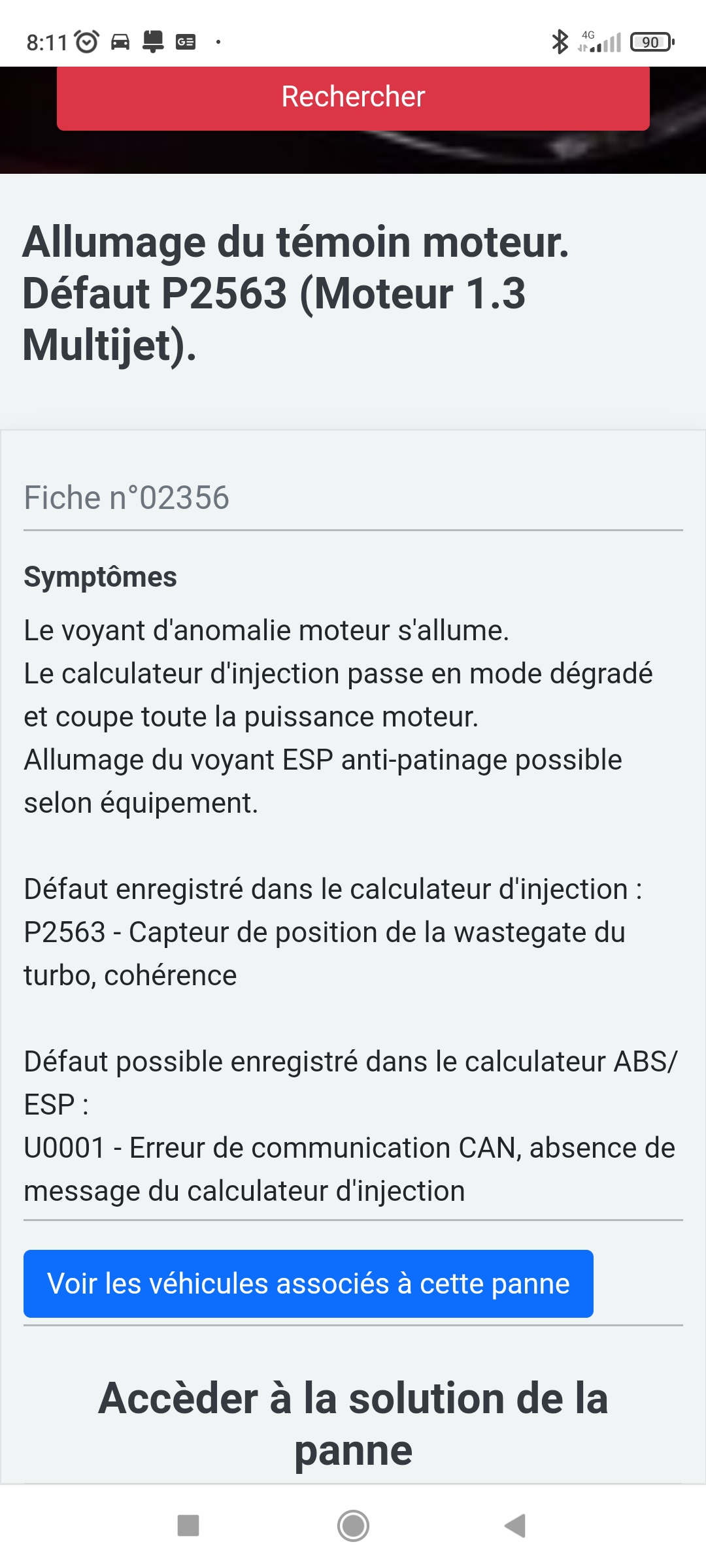Image resolution: width=706 pixels, height=1568 pixels.
Task: Tap the small dot icon in status bar
Action: click(x=218, y=43)
